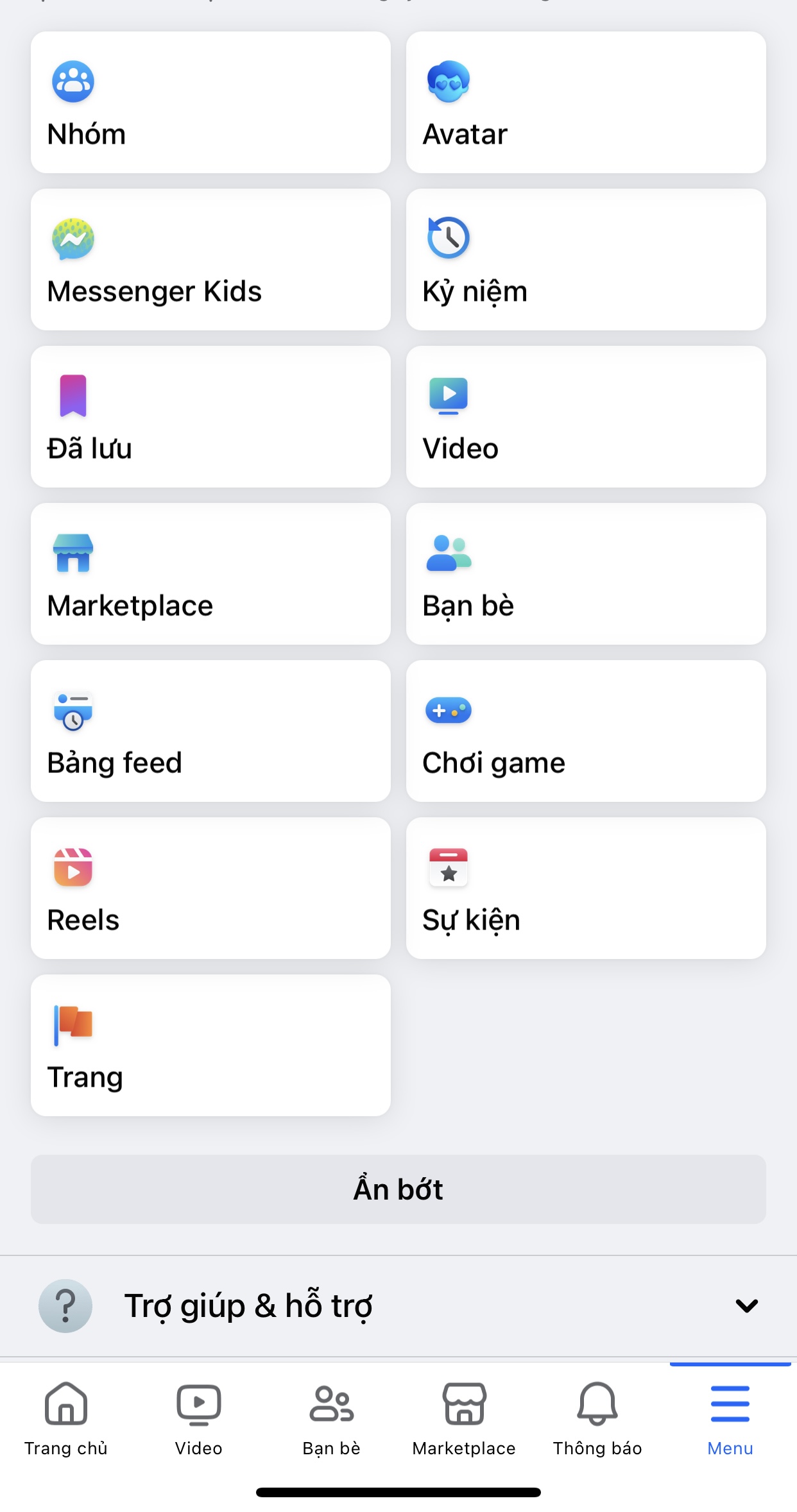
Task: Switch to the Trang chủ tab
Action: point(66,1419)
